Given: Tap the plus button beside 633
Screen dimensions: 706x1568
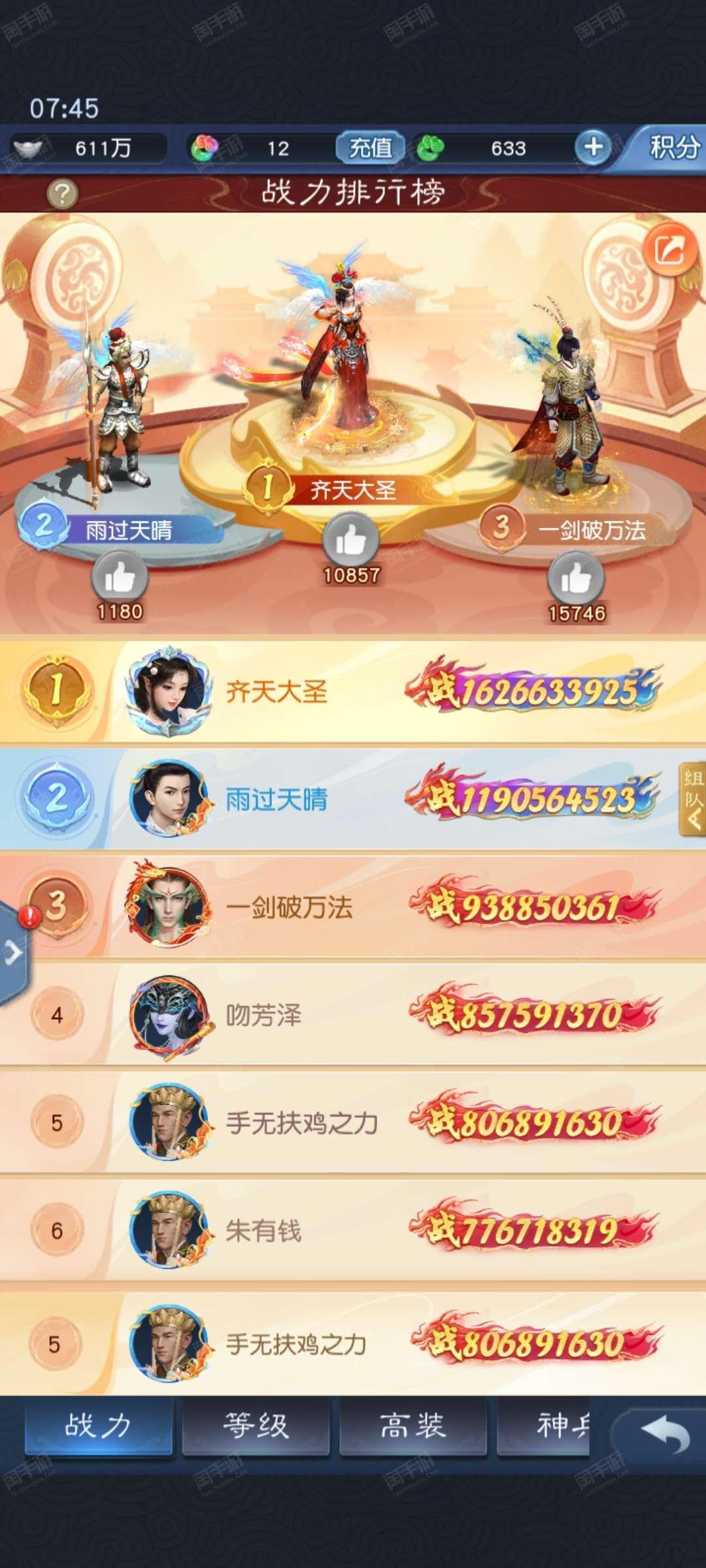Looking at the screenshot, I should point(593,146).
